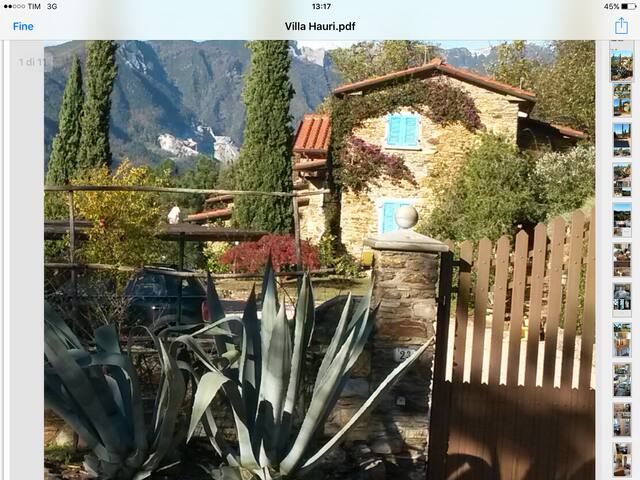Viewport: 640px width, 480px height.
Task: Jump to page 2 thumbnail in sidebar
Action: [x=622, y=100]
